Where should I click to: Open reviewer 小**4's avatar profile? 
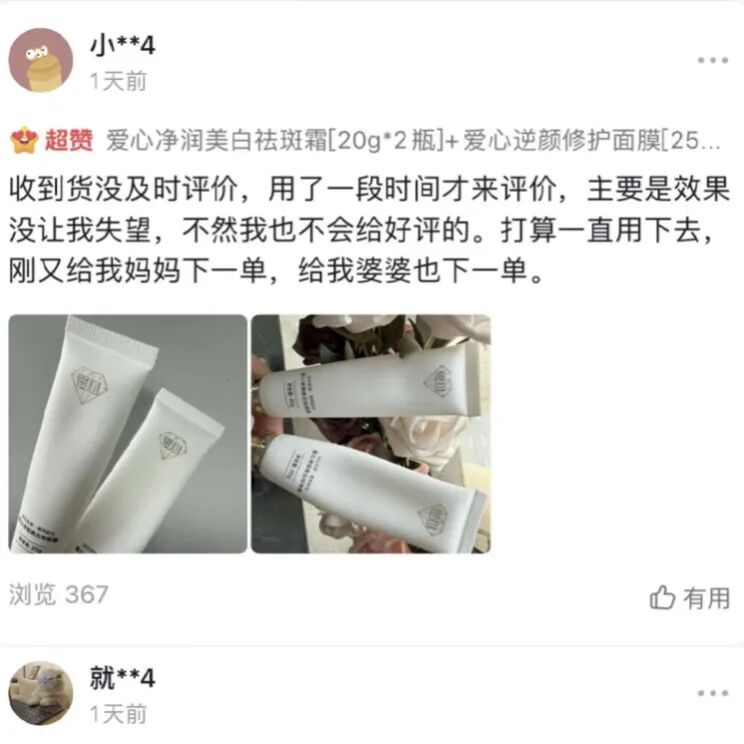pos(41,60)
